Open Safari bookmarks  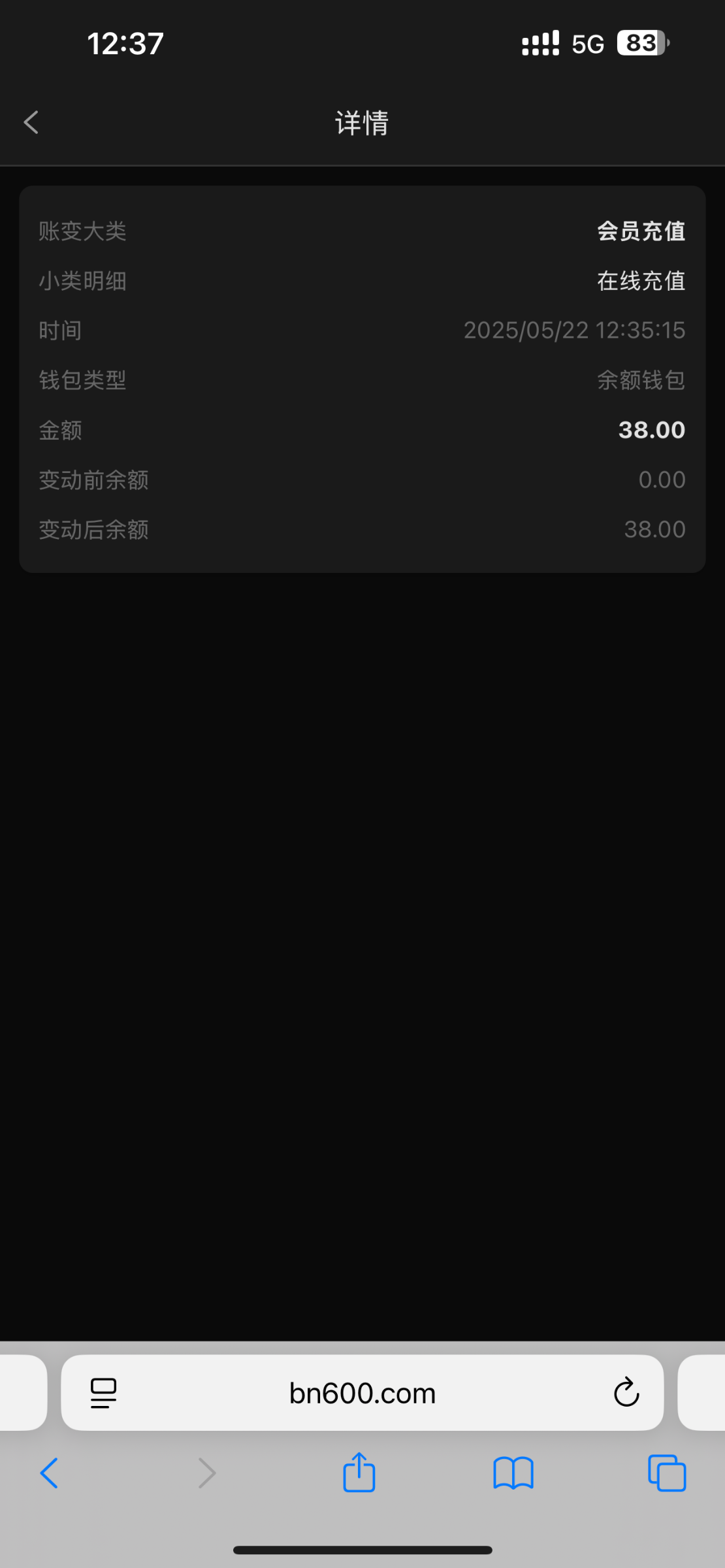[513, 1473]
